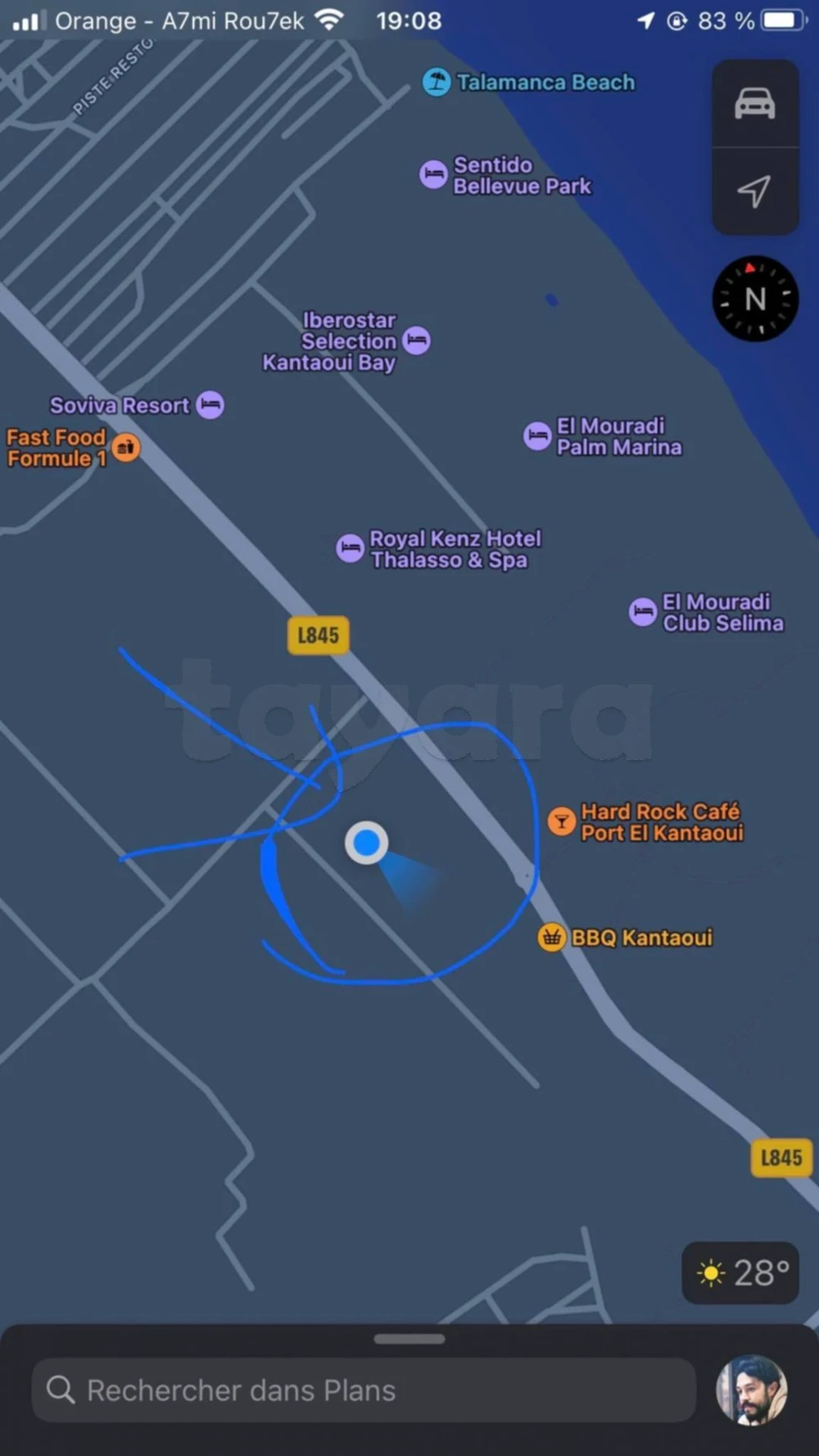The image size is (819, 1456).
Task: Open the driving map mode settings
Action: [754, 104]
